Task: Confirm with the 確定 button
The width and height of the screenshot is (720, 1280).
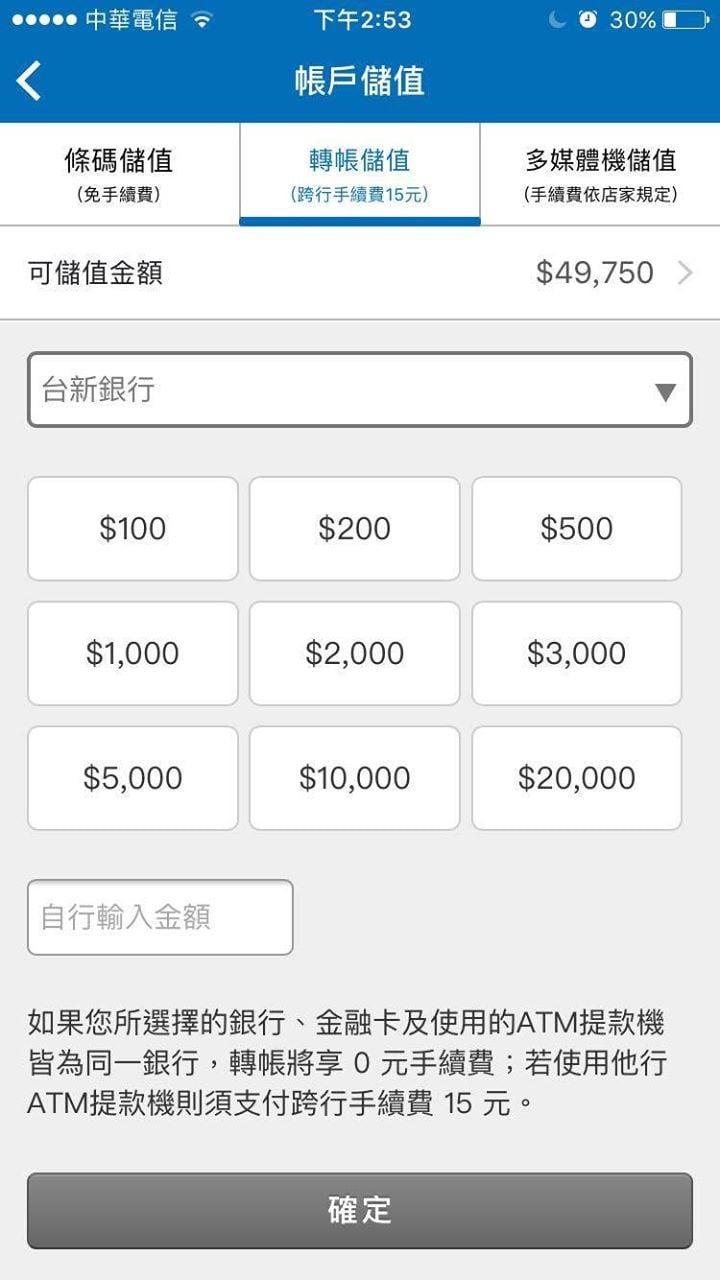Action: [360, 1210]
